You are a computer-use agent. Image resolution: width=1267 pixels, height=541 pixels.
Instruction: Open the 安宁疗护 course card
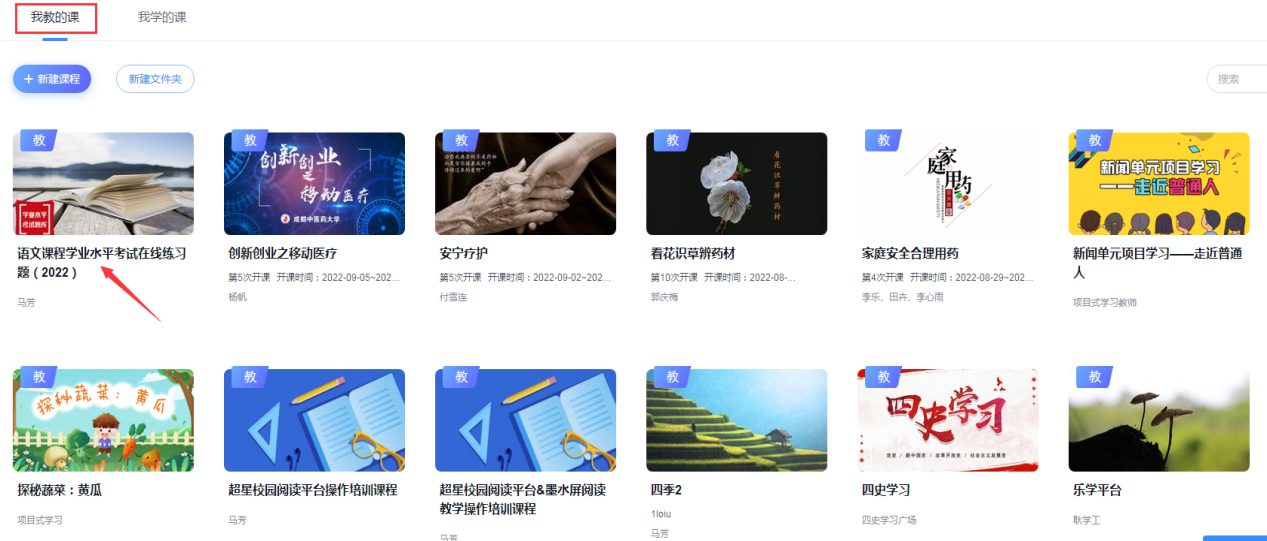click(x=525, y=184)
